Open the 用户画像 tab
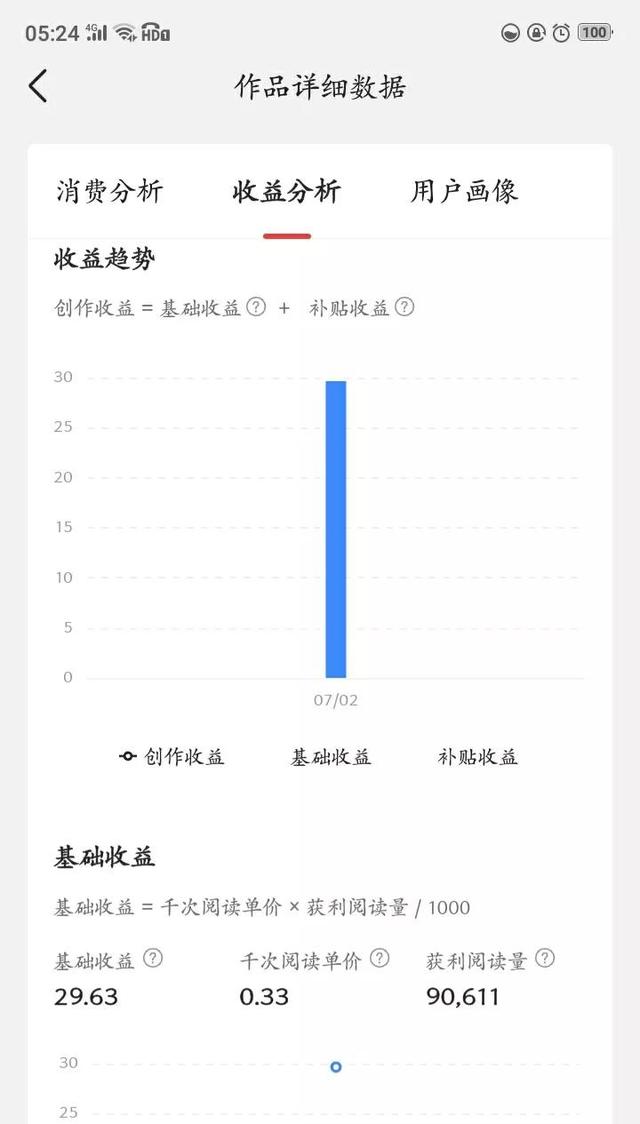 click(464, 191)
